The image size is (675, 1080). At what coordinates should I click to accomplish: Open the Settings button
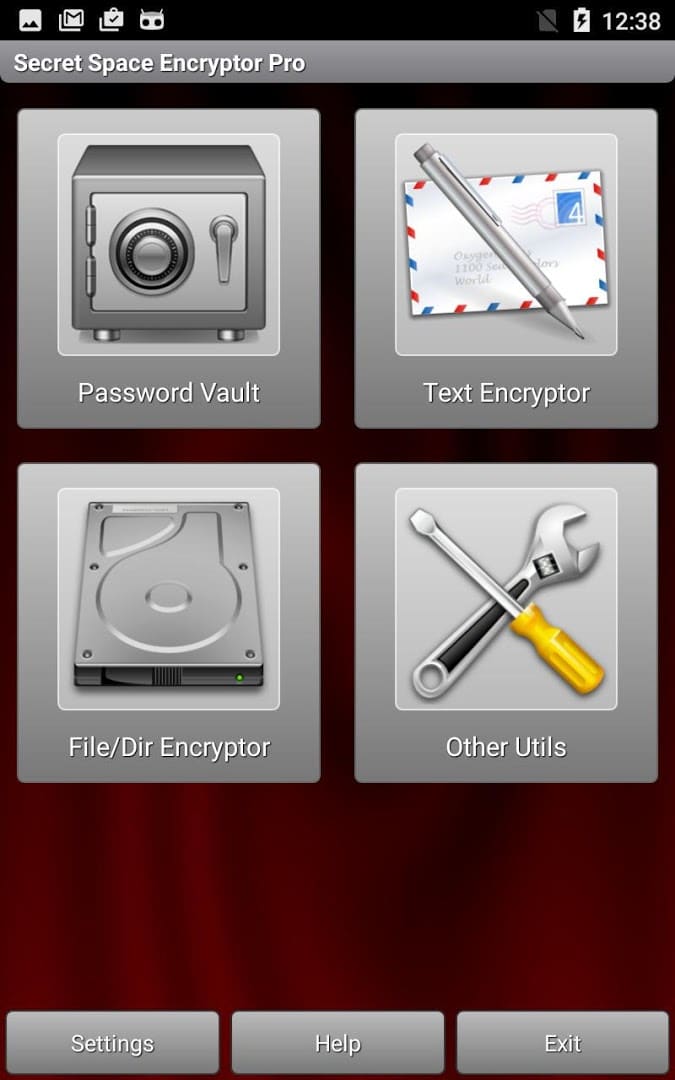click(x=112, y=1044)
